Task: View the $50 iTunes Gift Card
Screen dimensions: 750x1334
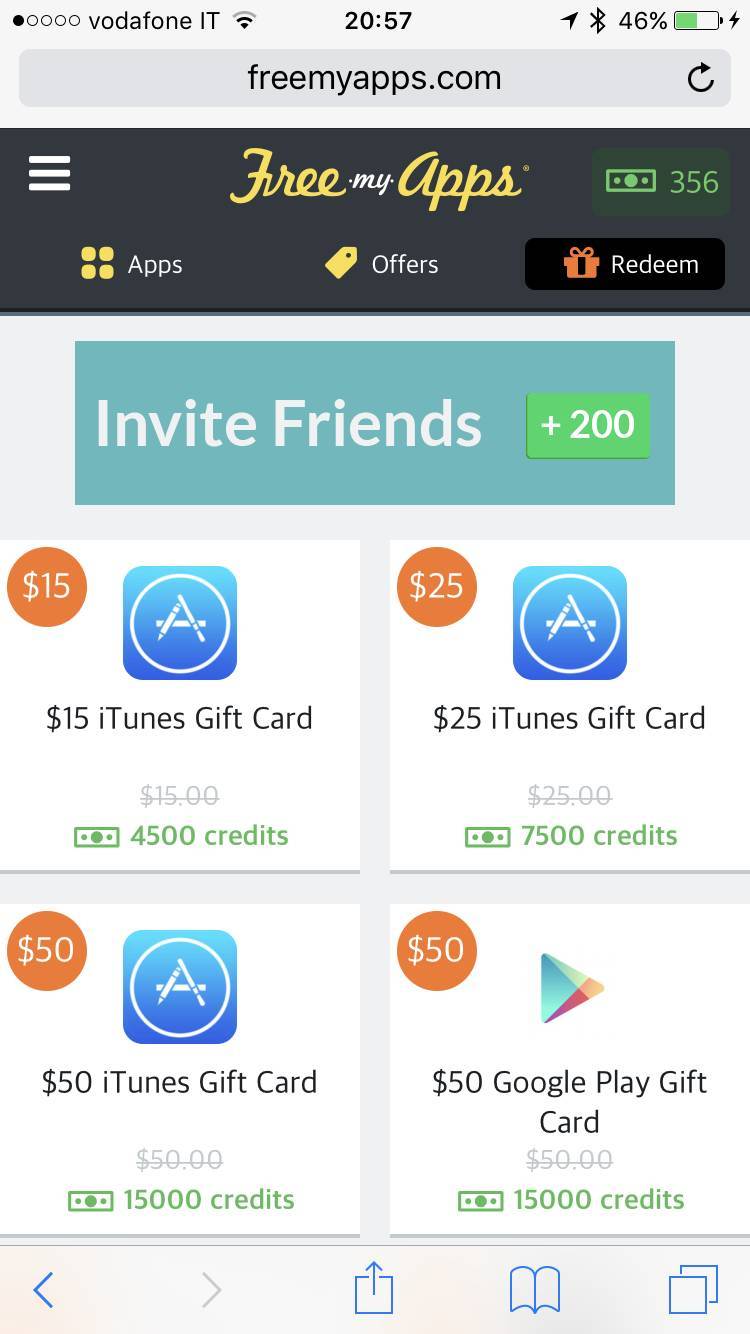Action: [180, 1070]
